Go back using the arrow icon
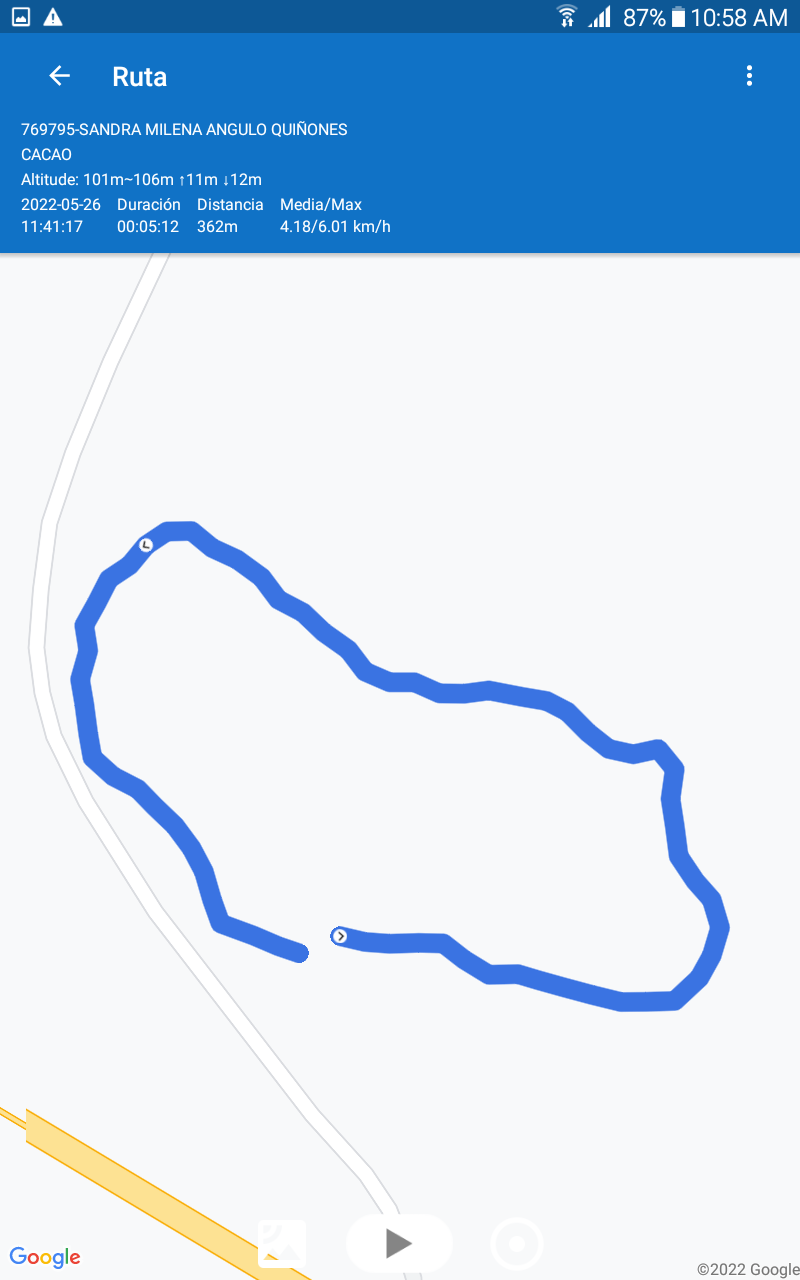 [60, 76]
